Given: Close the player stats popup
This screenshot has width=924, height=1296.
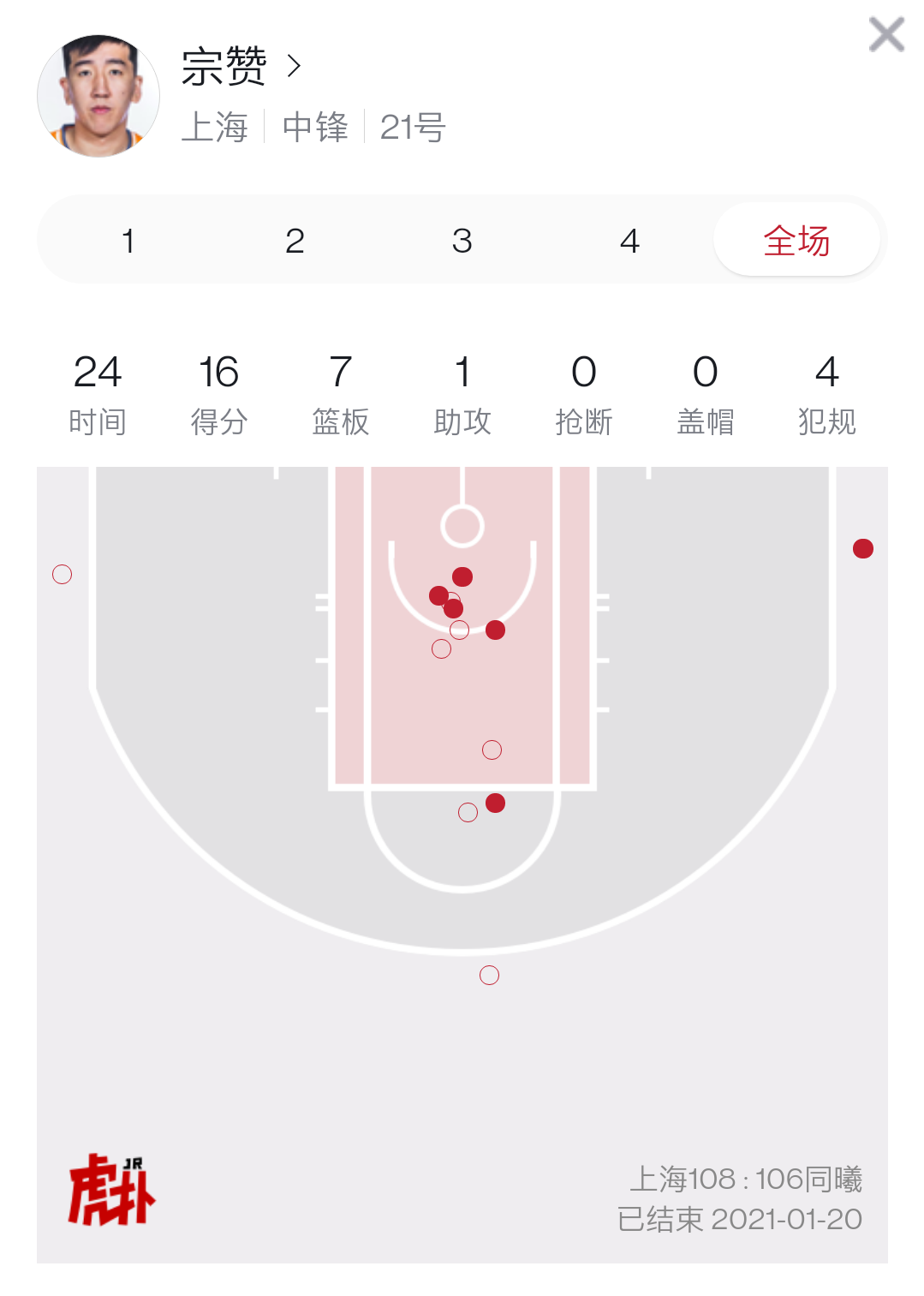Looking at the screenshot, I should point(886,35).
